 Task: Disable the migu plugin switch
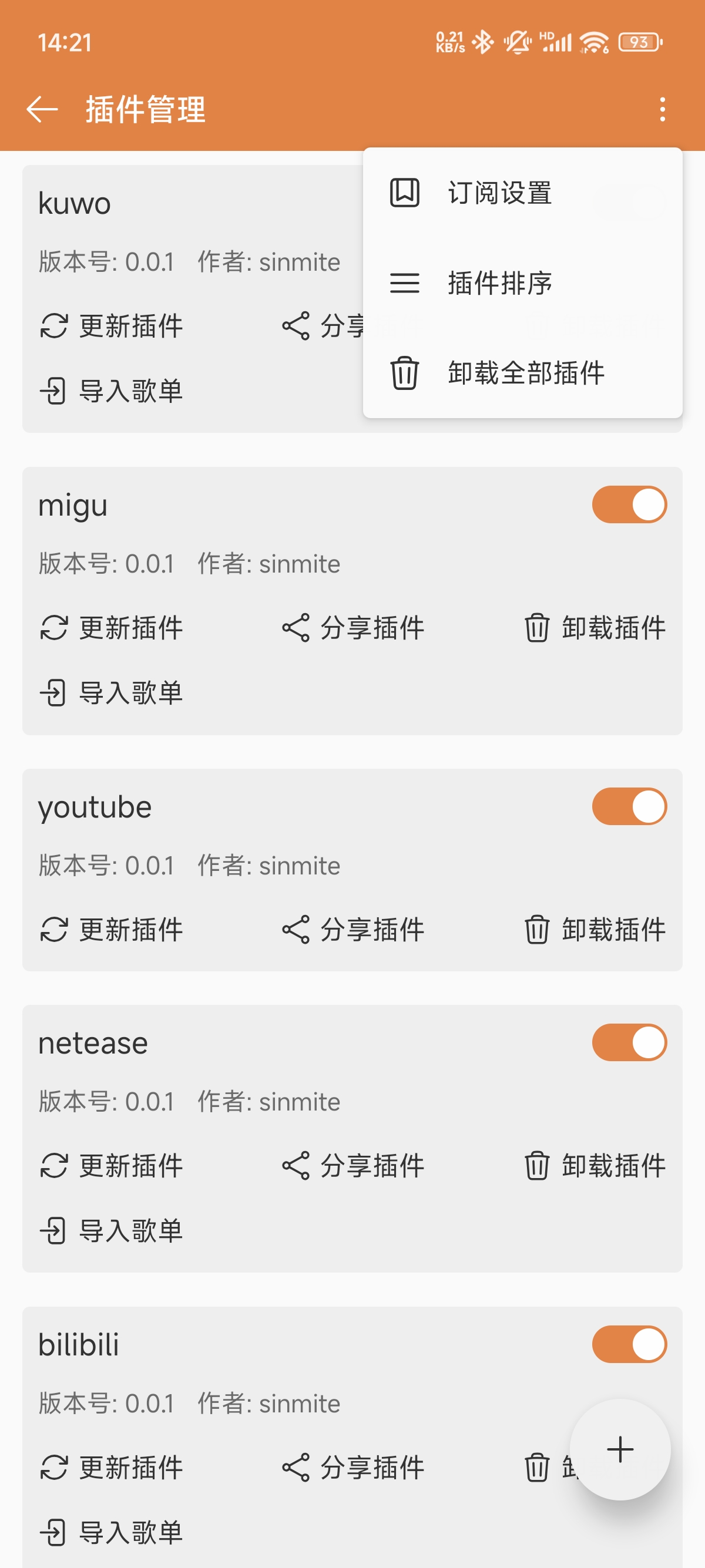coord(629,504)
